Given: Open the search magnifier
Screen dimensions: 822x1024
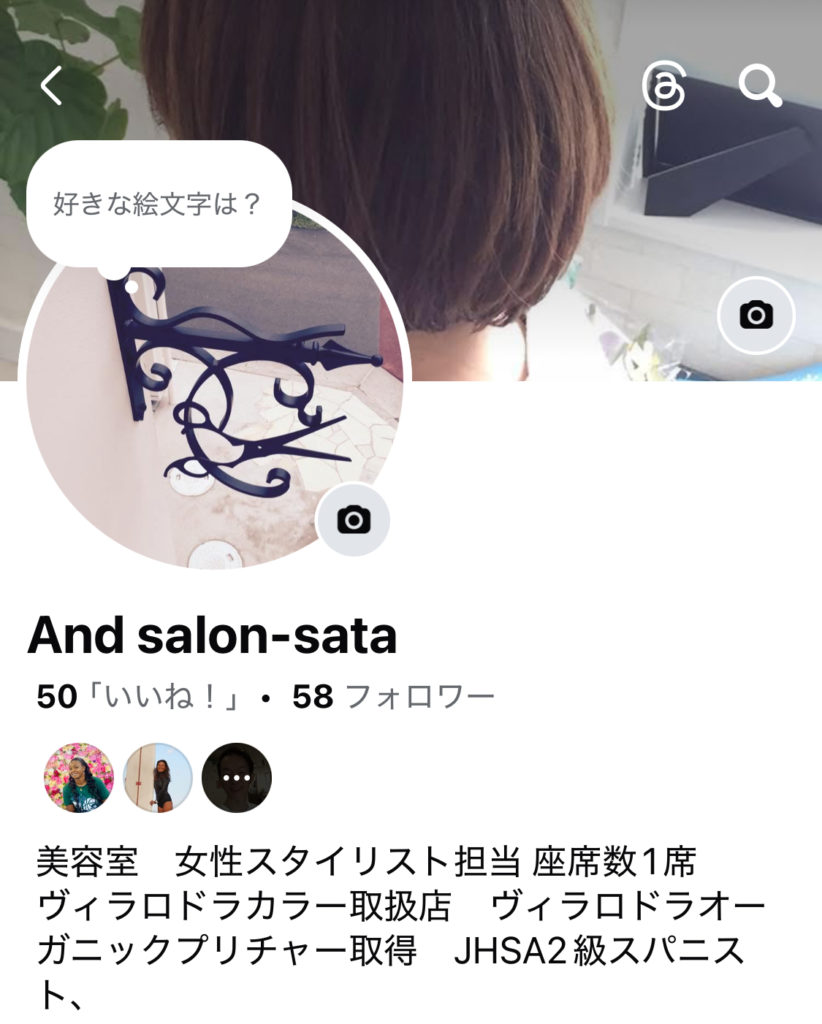Looking at the screenshot, I should point(759,87).
